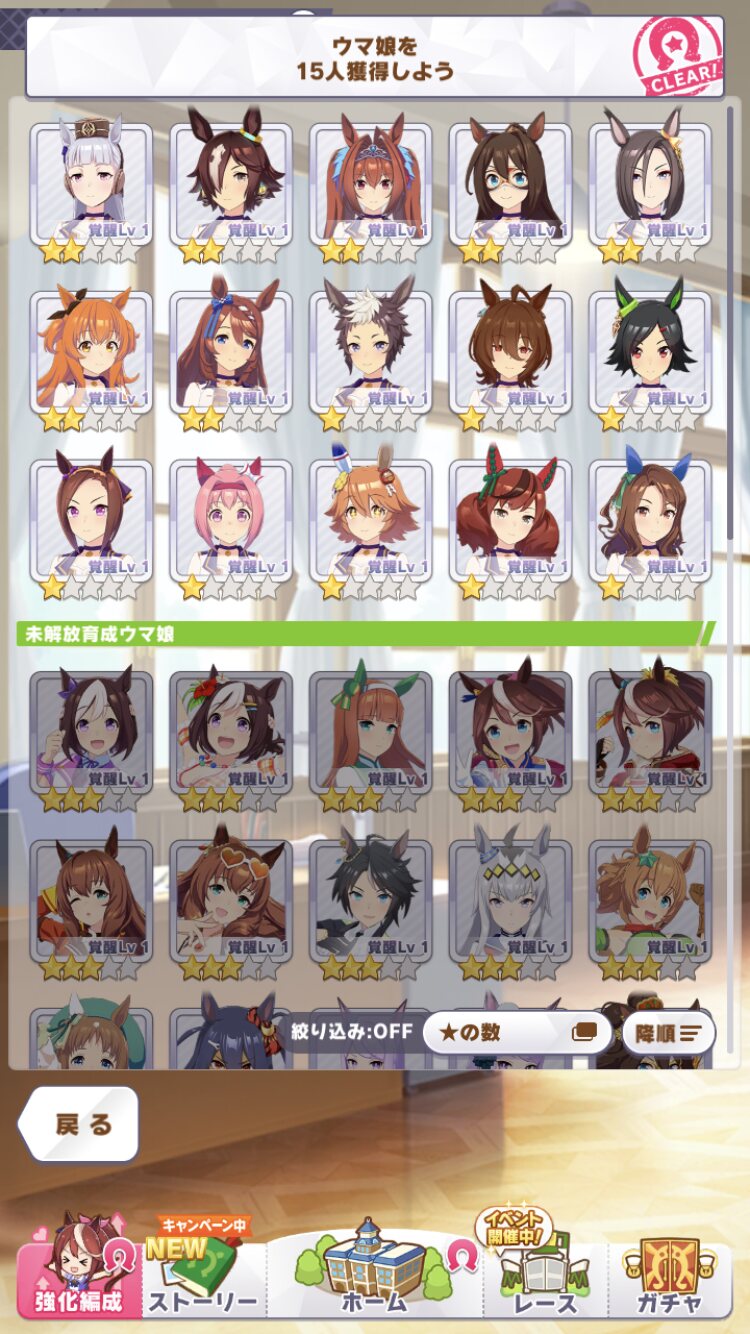
Task: Select the red twin-bun hair girl
Action: (x=511, y=524)
